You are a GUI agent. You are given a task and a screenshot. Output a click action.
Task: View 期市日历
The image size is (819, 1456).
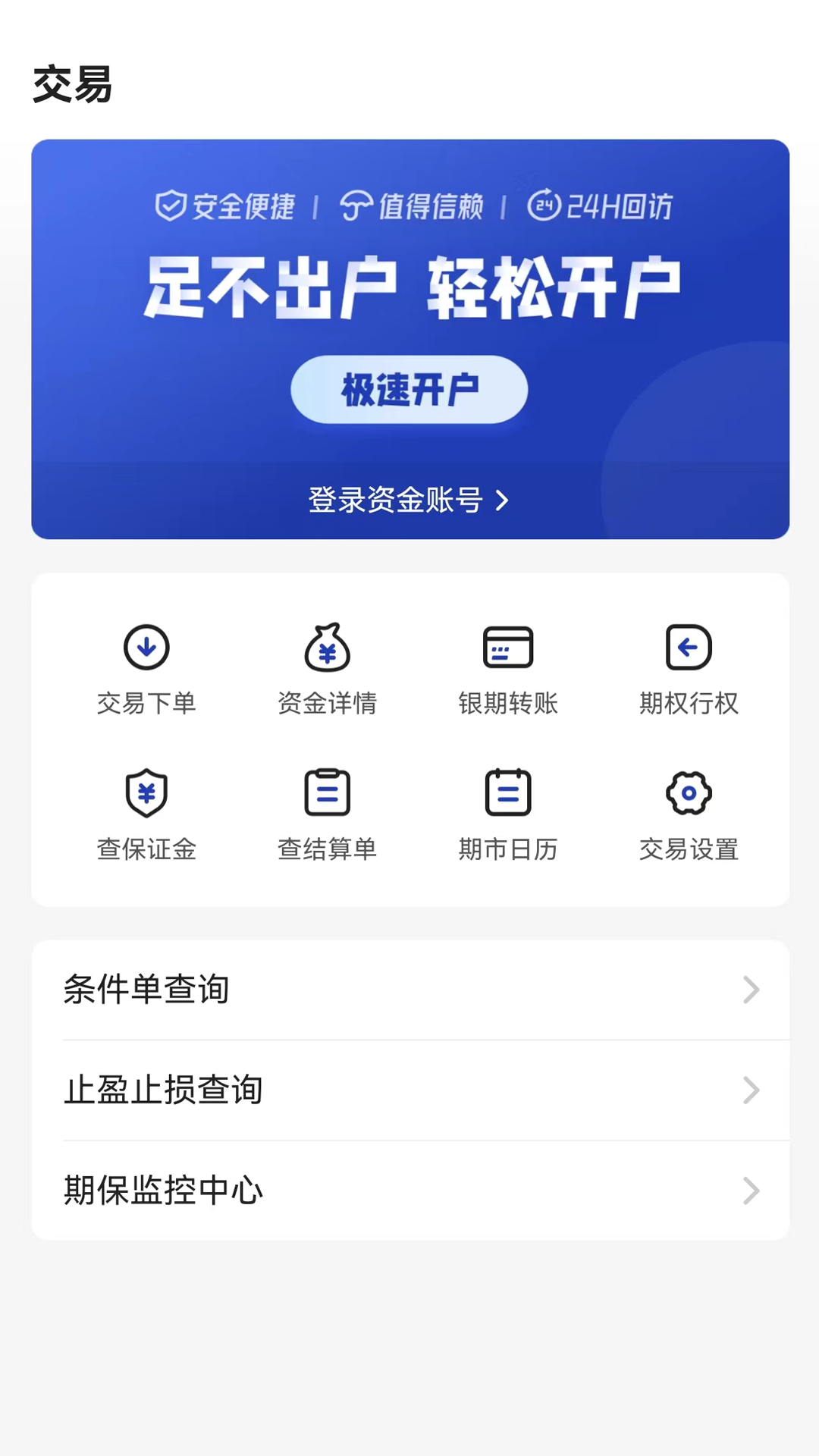pyautogui.click(x=508, y=814)
